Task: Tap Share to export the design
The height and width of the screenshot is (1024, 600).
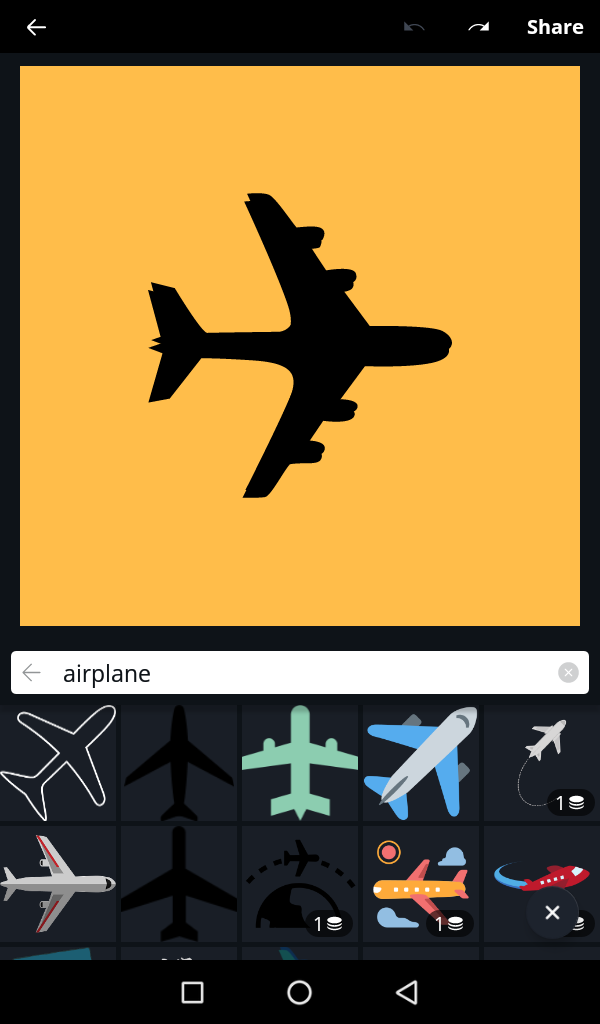Action: pyautogui.click(x=555, y=27)
